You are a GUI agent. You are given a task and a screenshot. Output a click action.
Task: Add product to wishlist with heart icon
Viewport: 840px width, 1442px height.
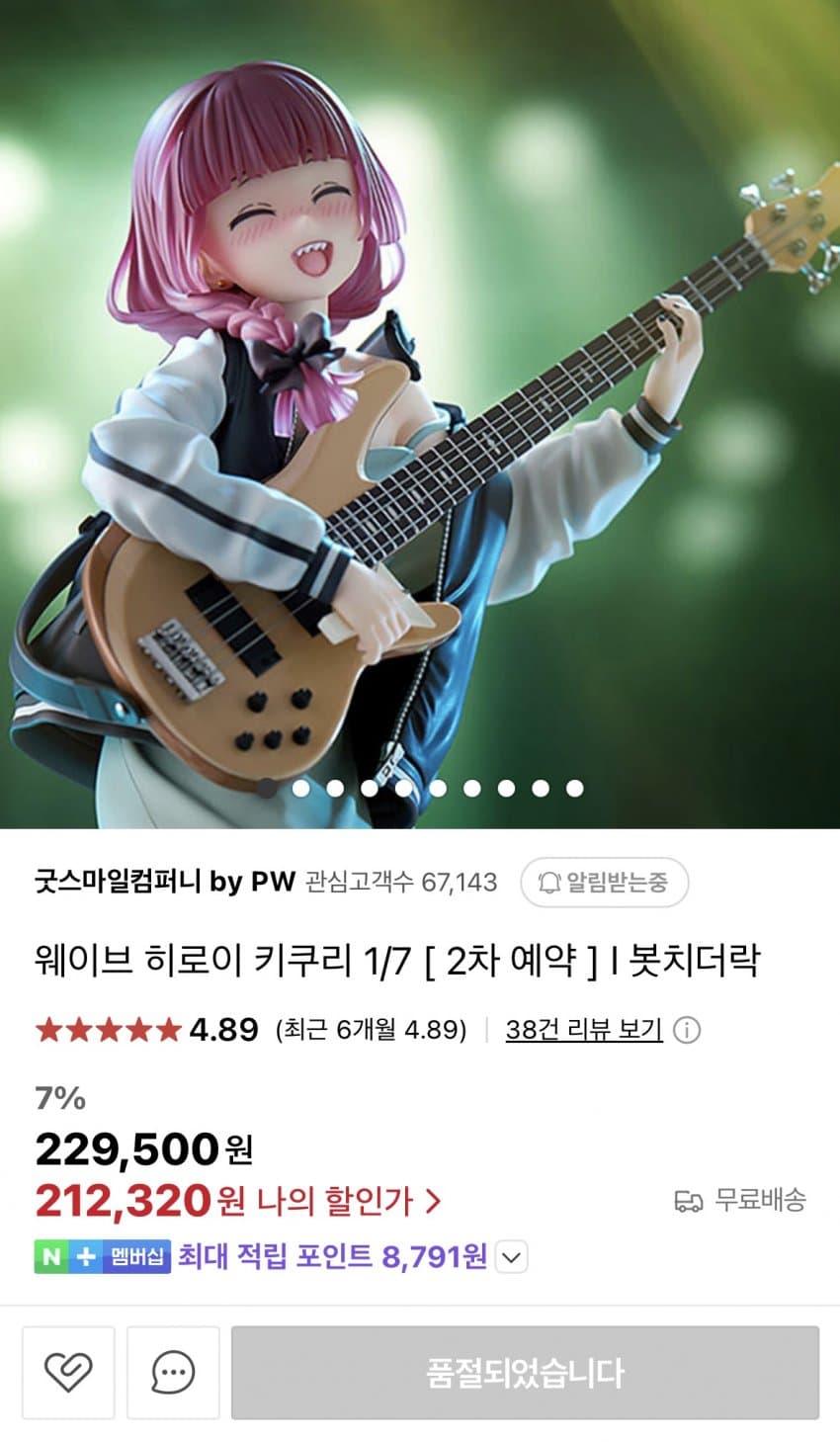[x=68, y=1372]
